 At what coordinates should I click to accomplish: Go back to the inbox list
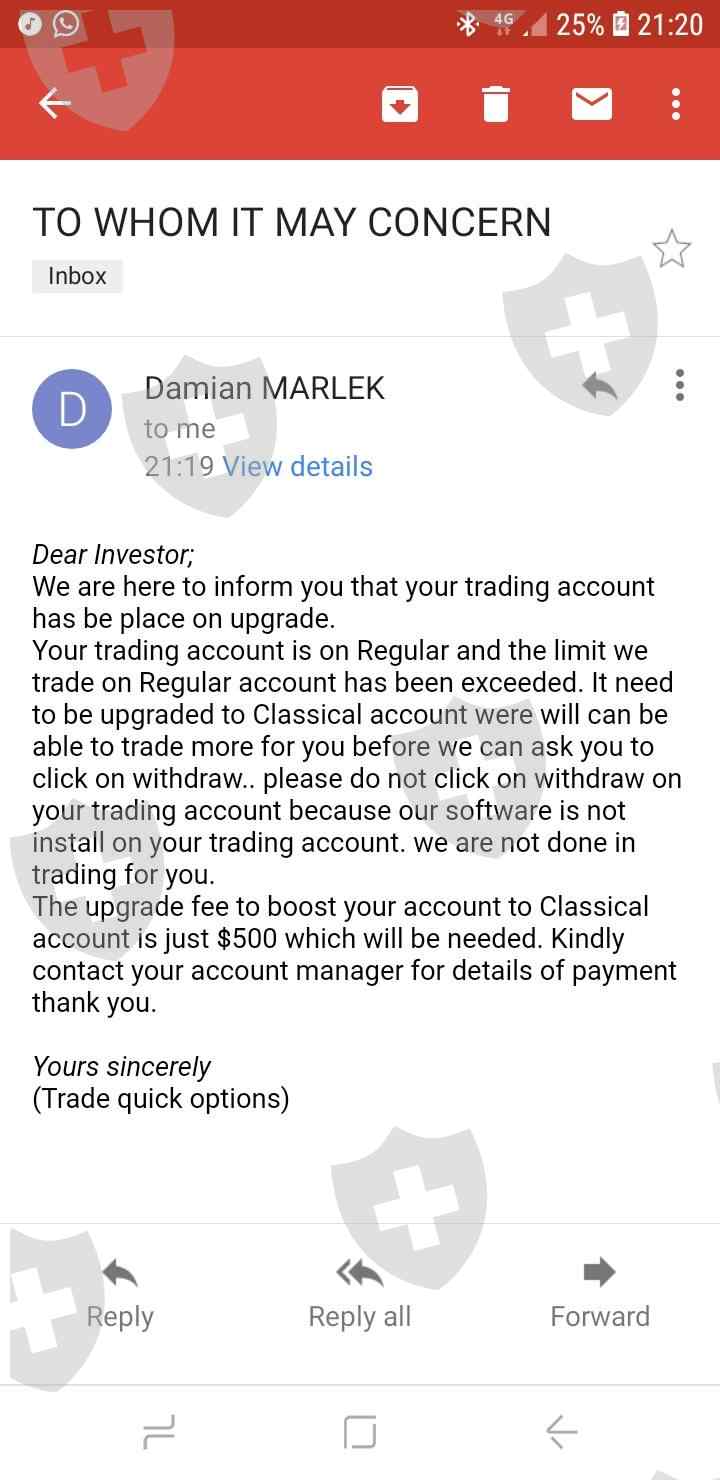(x=55, y=103)
